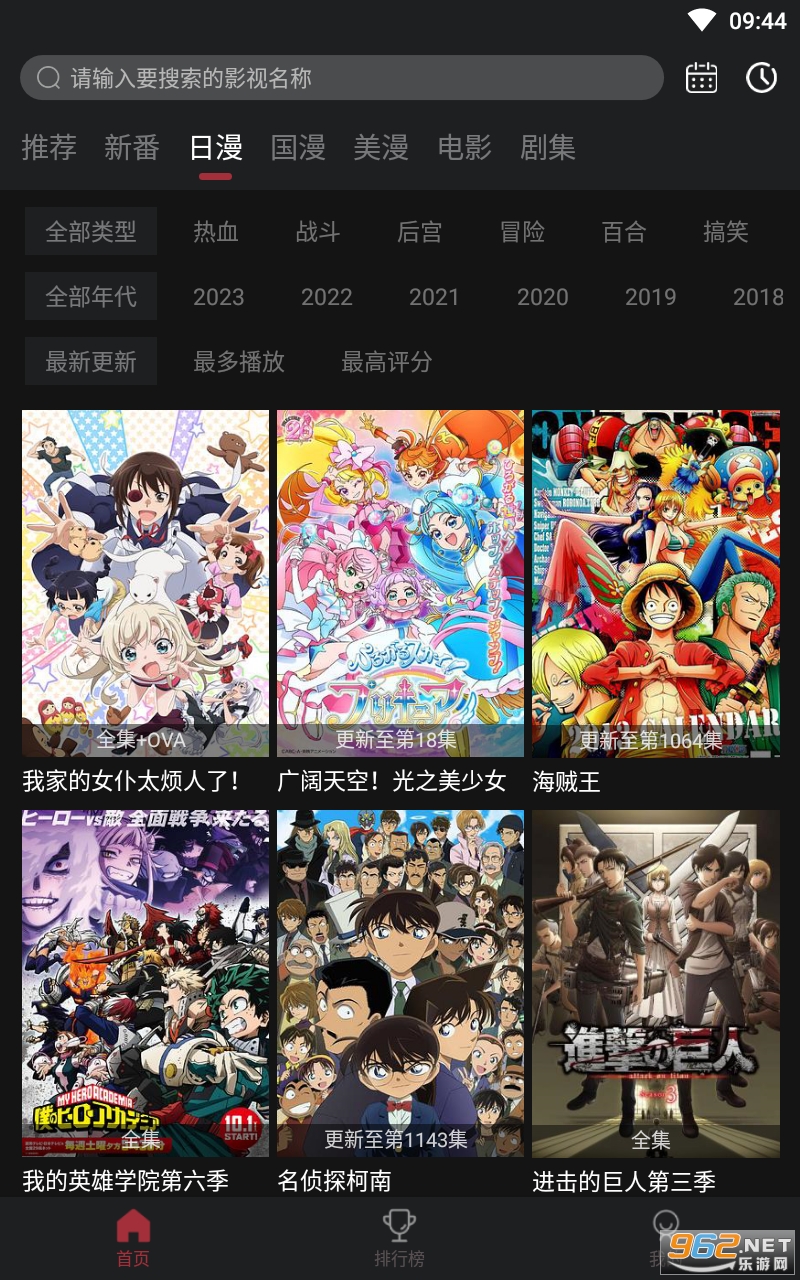This screenshot has width=800, height=1280.
Task: Open the 海贼王 anime card
Action: coord(656,583)
